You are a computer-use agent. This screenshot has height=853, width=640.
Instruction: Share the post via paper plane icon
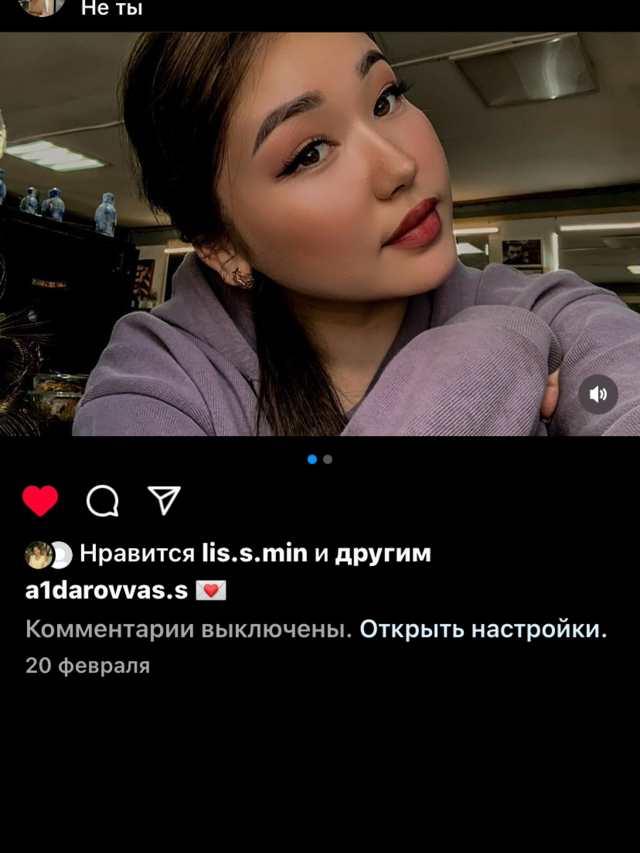164,500
